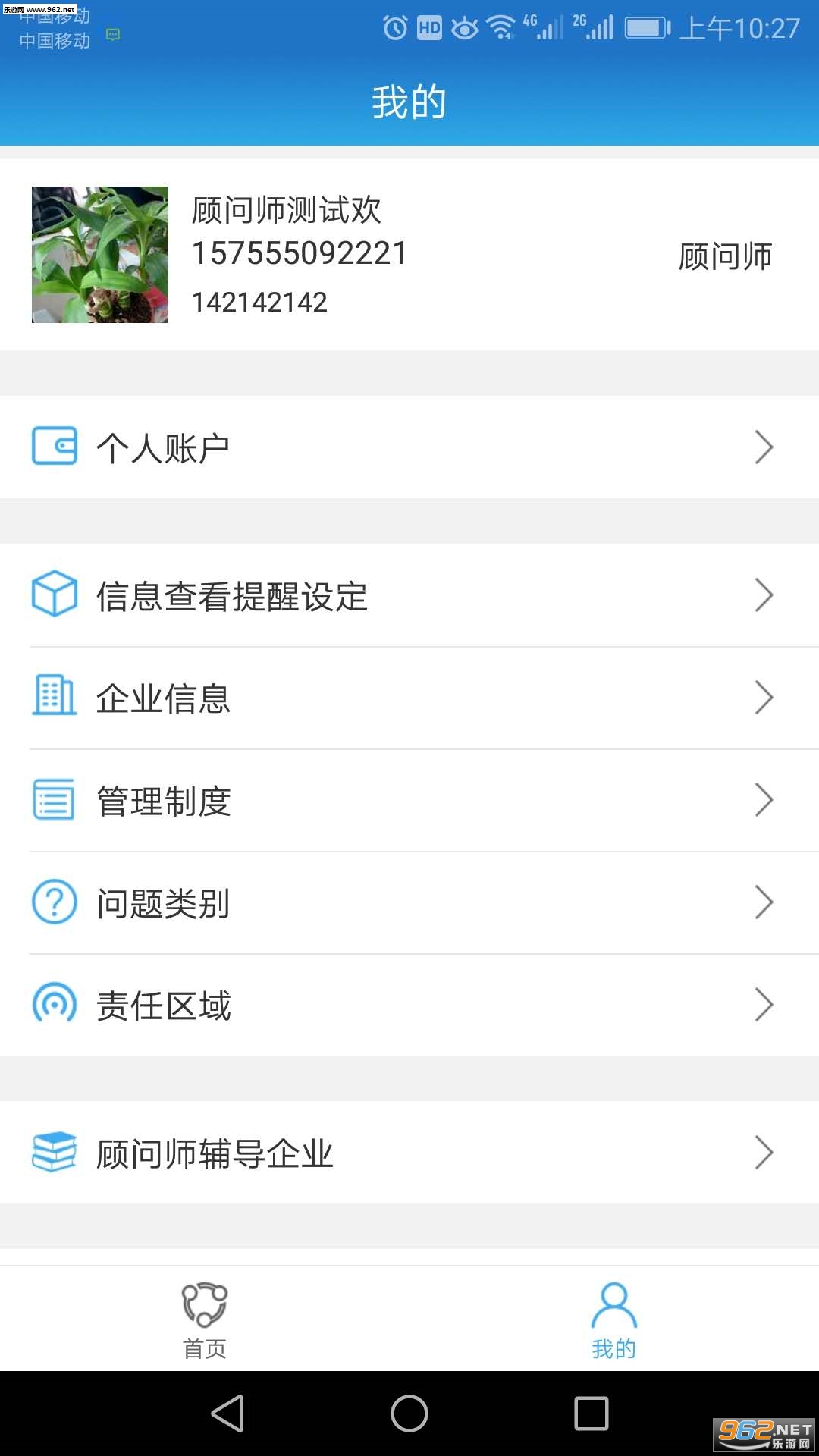Open 信息查看提醒设定 settings

pyautogui.click(x=409, y=596)
